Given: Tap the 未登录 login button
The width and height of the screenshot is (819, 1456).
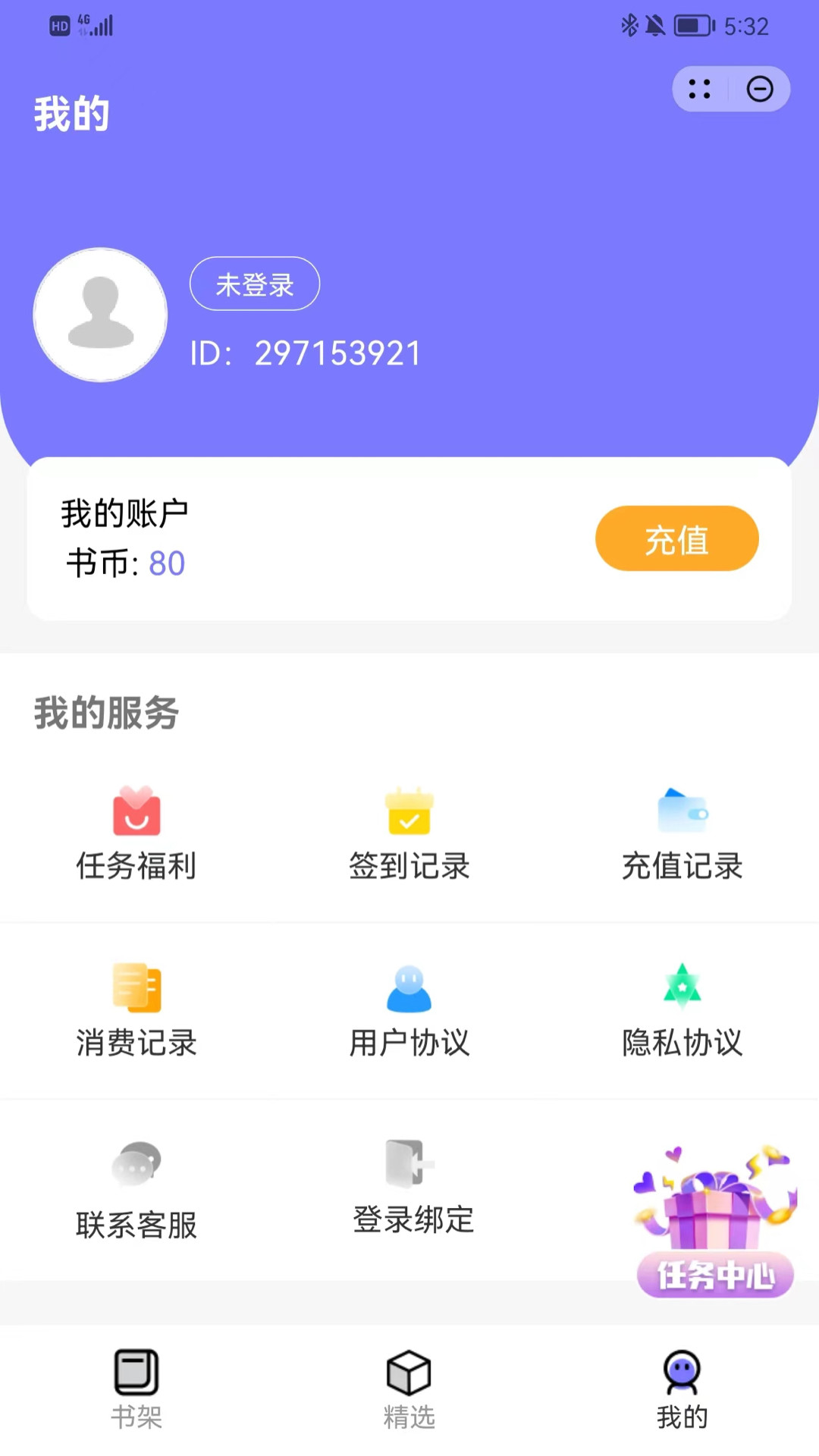Looking at the screenshot, I should [255, 284].
